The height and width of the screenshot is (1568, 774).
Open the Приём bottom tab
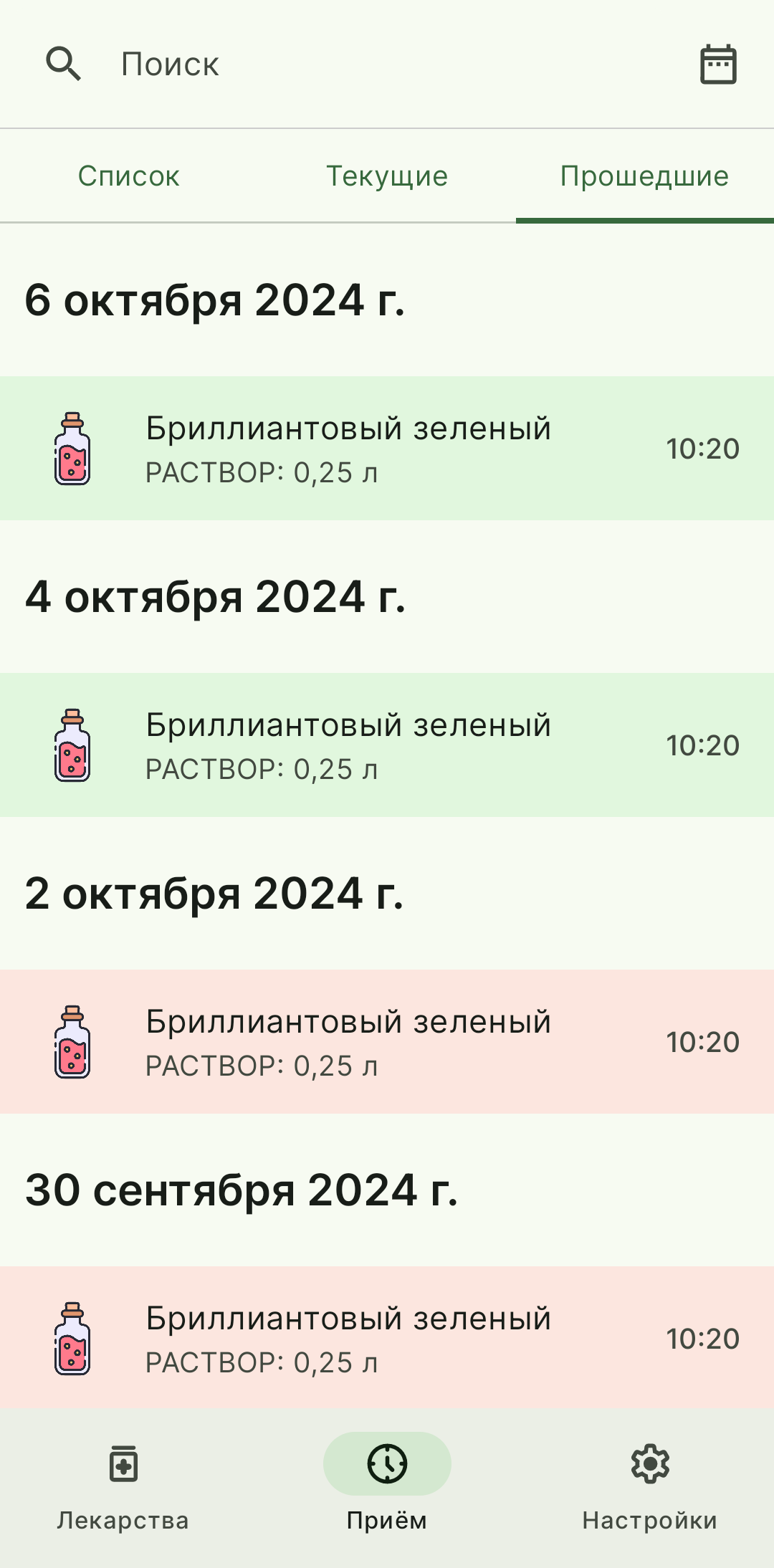(387, 1486)
